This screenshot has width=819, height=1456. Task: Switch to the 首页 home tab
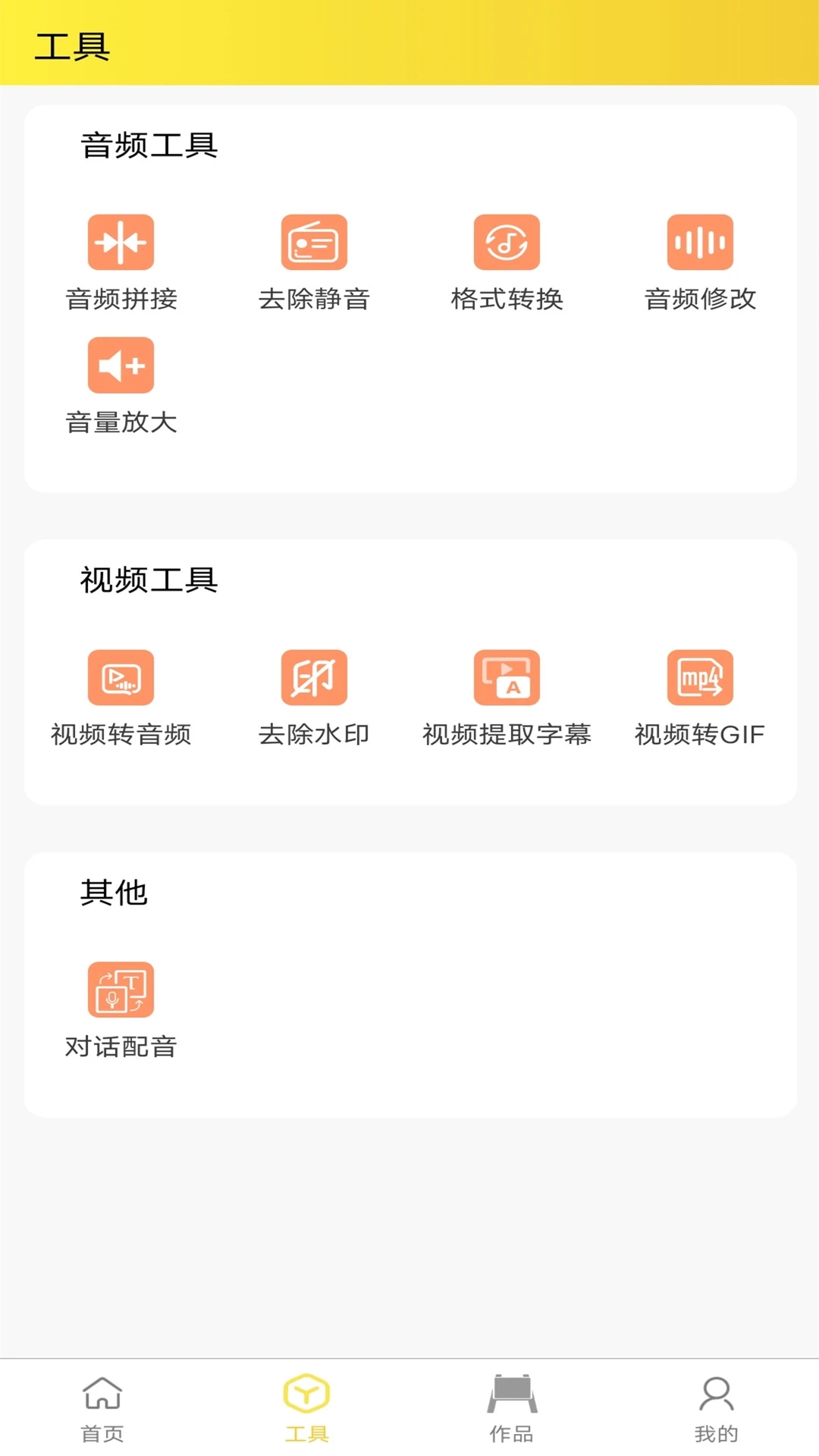point(102,1409)
